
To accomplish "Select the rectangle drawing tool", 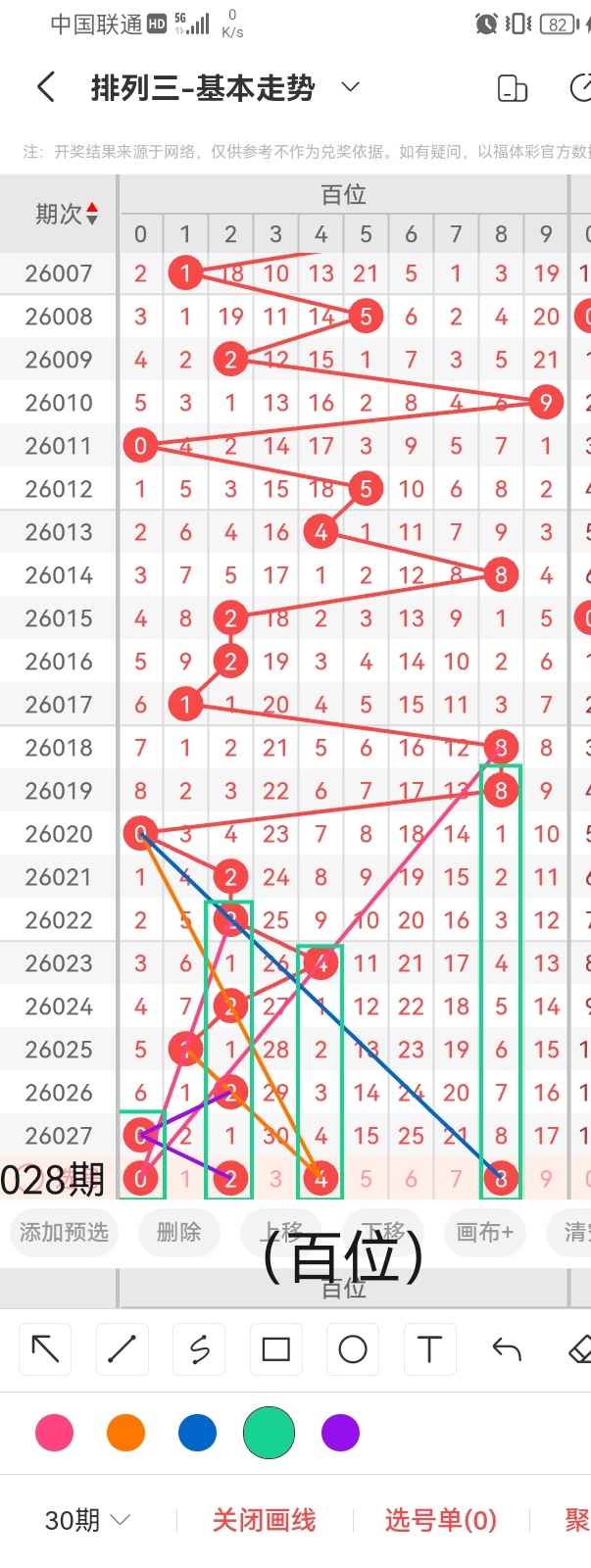I will click(275, 1349).
